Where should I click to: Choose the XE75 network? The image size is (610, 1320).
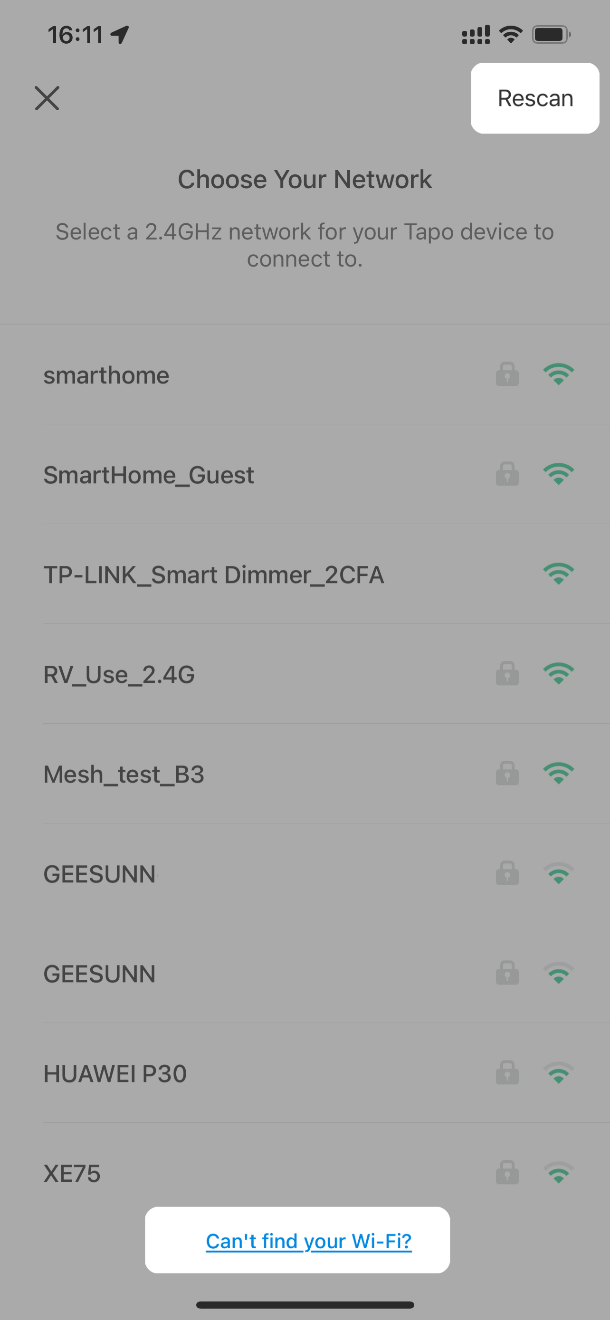point(305,1172)
